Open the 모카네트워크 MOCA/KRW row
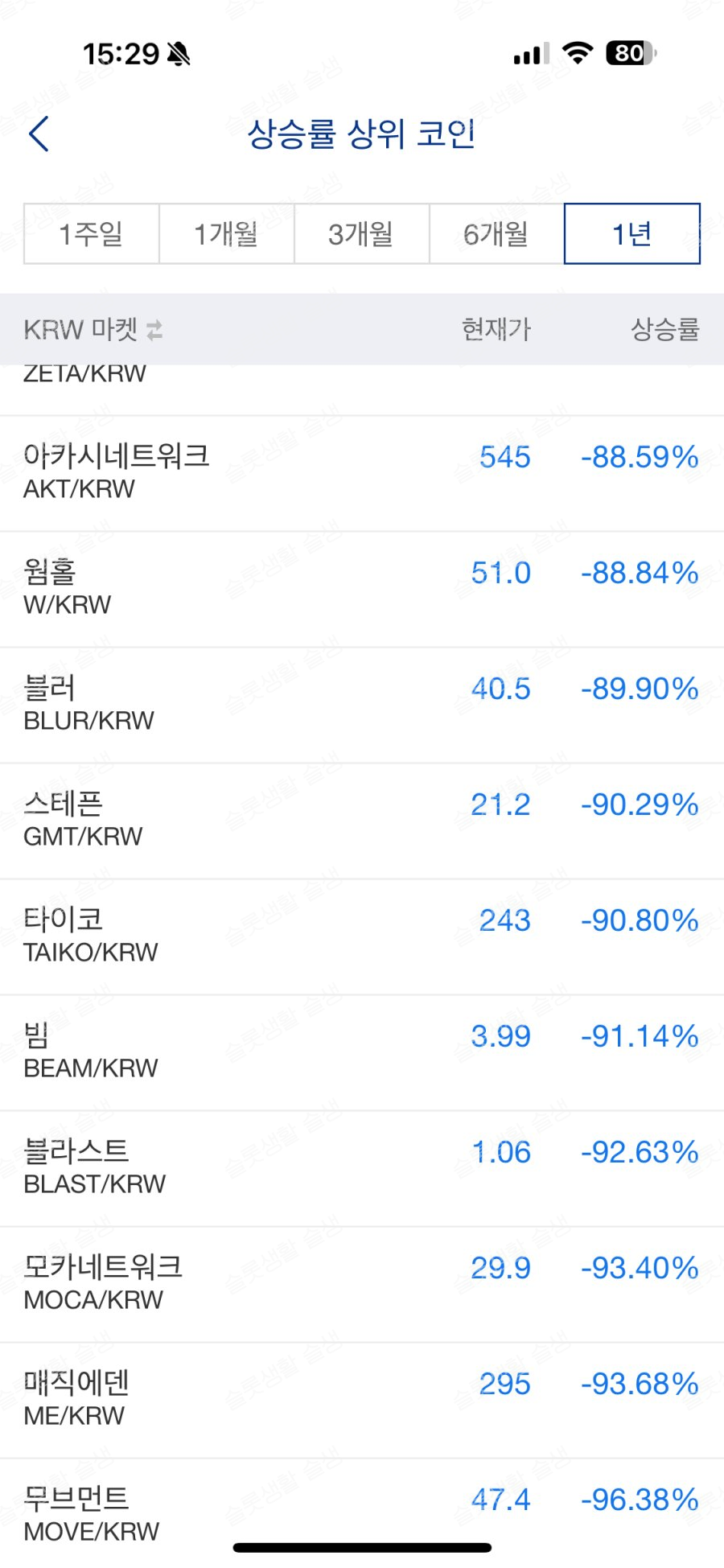Viewport: 724px width, 1568px height. click(362, 1283)
